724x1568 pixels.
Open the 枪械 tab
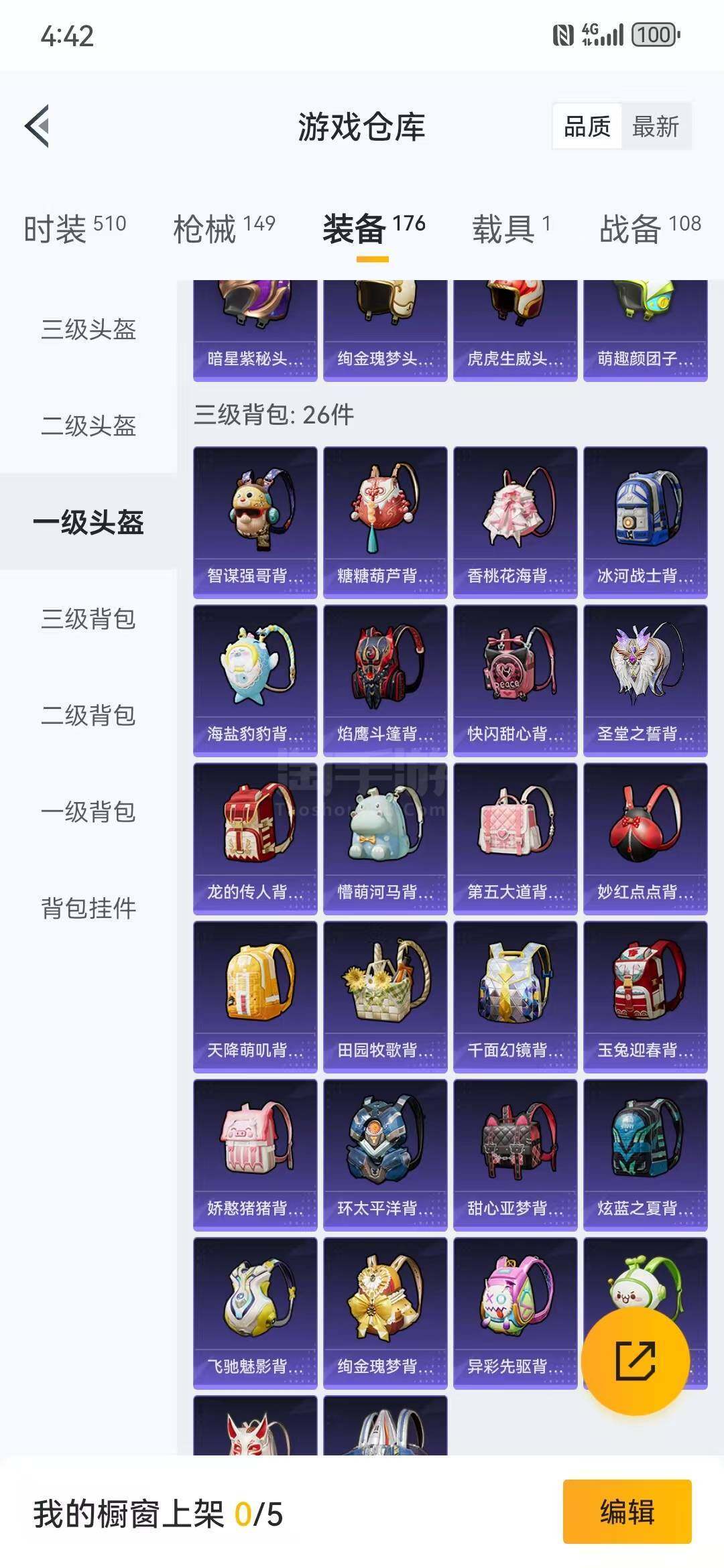click(x=224, y=228)
